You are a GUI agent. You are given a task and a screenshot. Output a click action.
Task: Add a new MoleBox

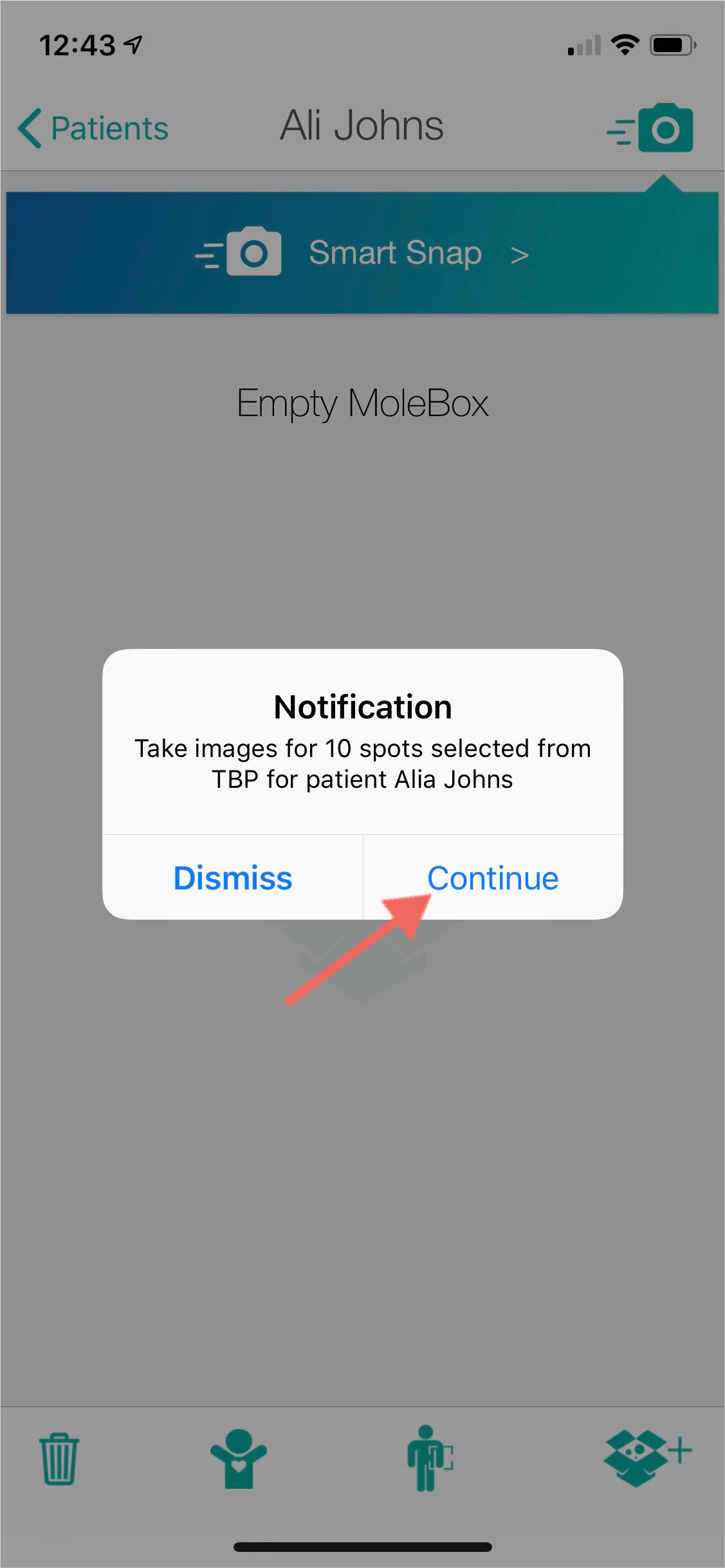tap(647, 1457)
